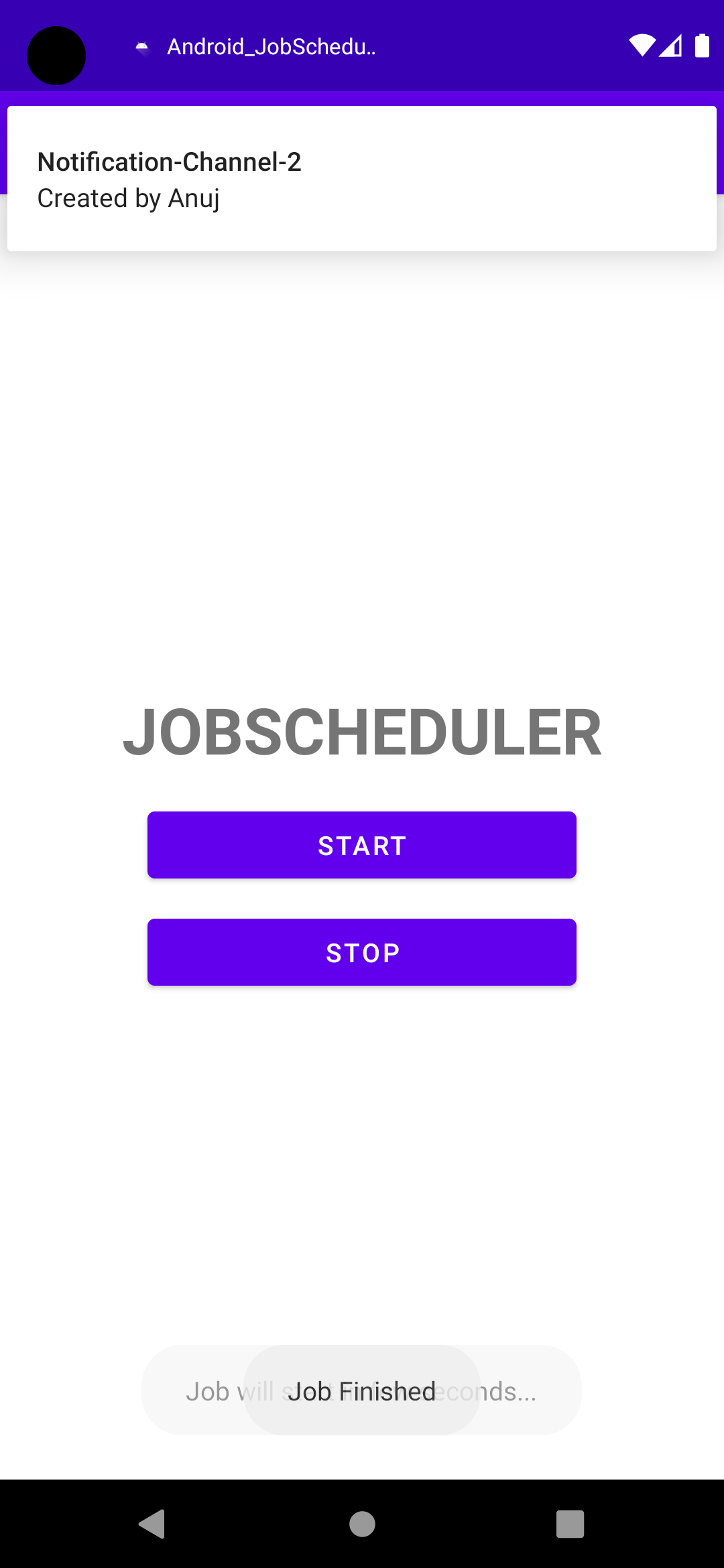Select the 'Created by Anuj' notification text
Image resolution: width=724 pixels, height=1568 pixels.
[x=129, y=198]
